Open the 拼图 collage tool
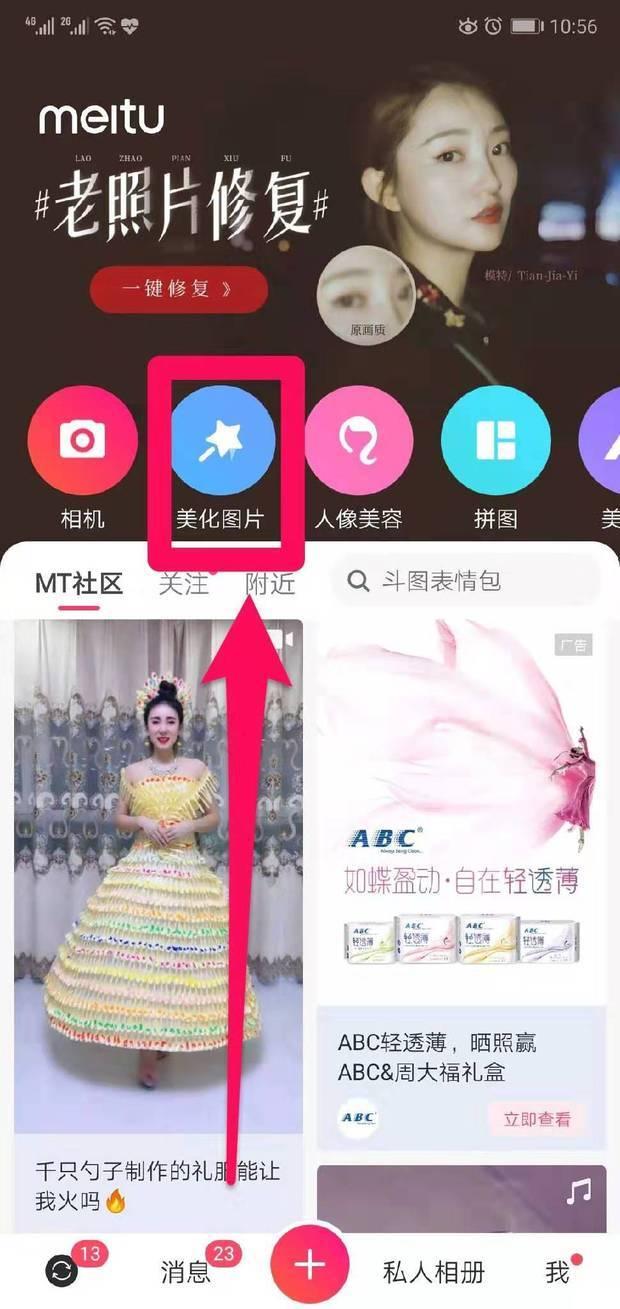 (x=495, y=440)
